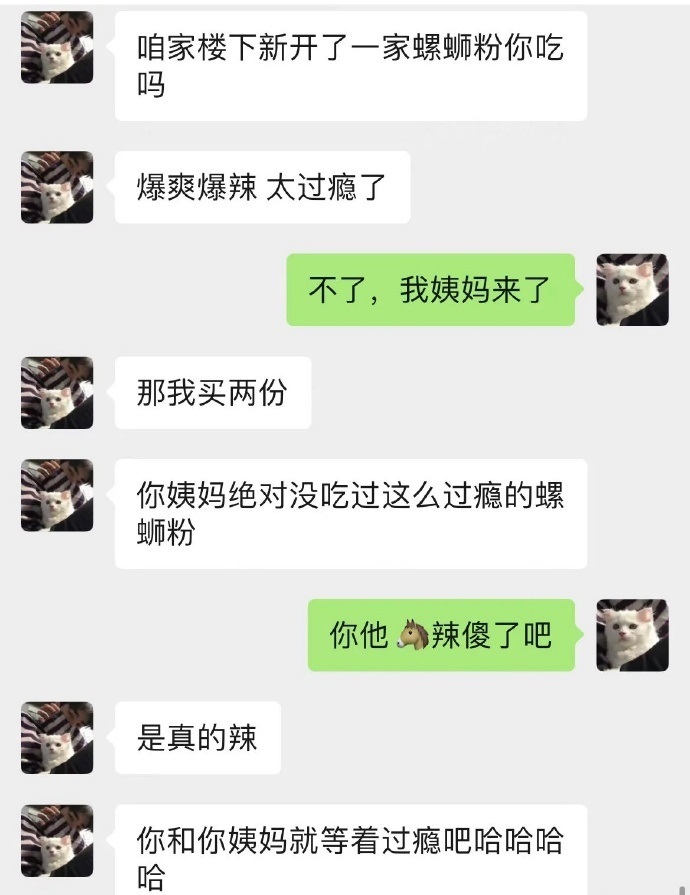
Task: Open avatar beside '是真的辣' message
Action: [57, 738]
